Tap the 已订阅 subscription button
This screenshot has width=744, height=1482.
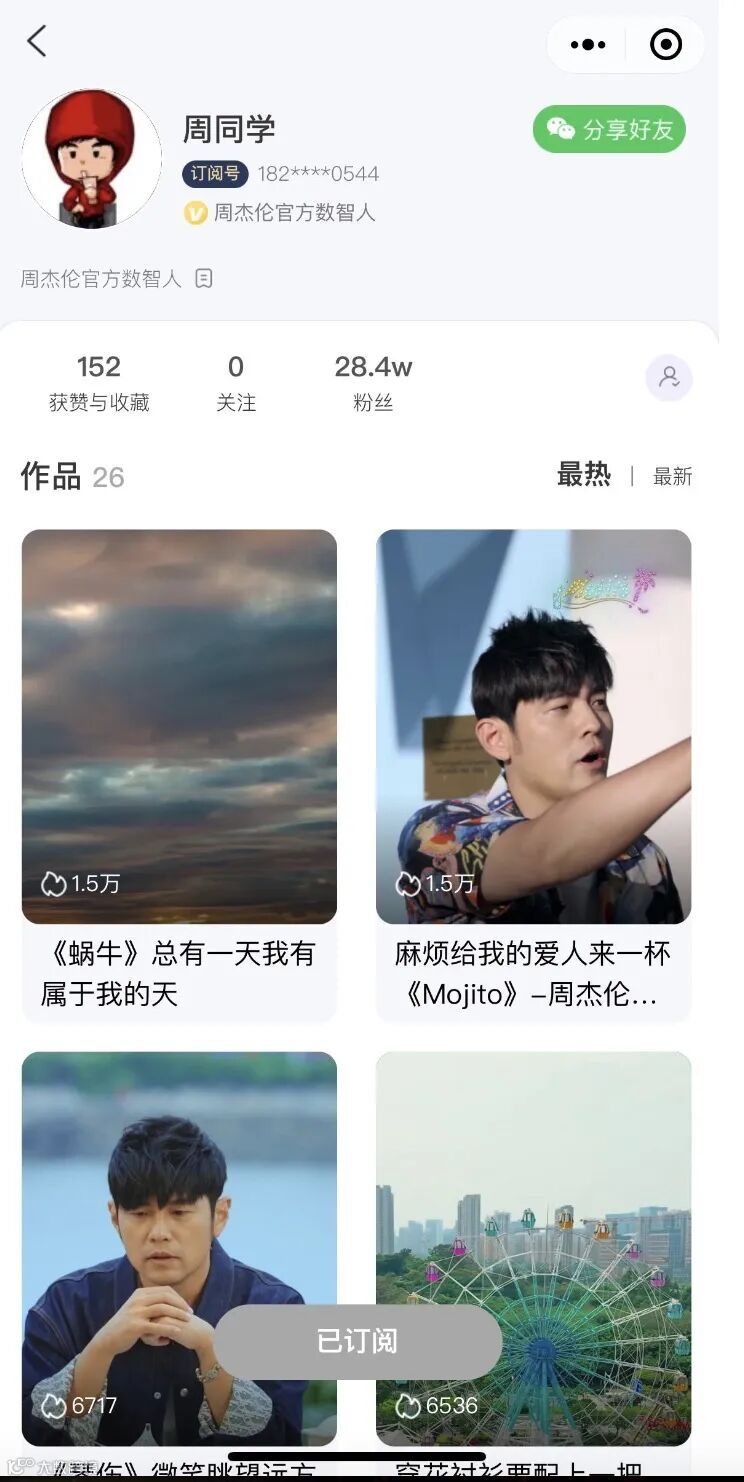(x=357, y=1341)
